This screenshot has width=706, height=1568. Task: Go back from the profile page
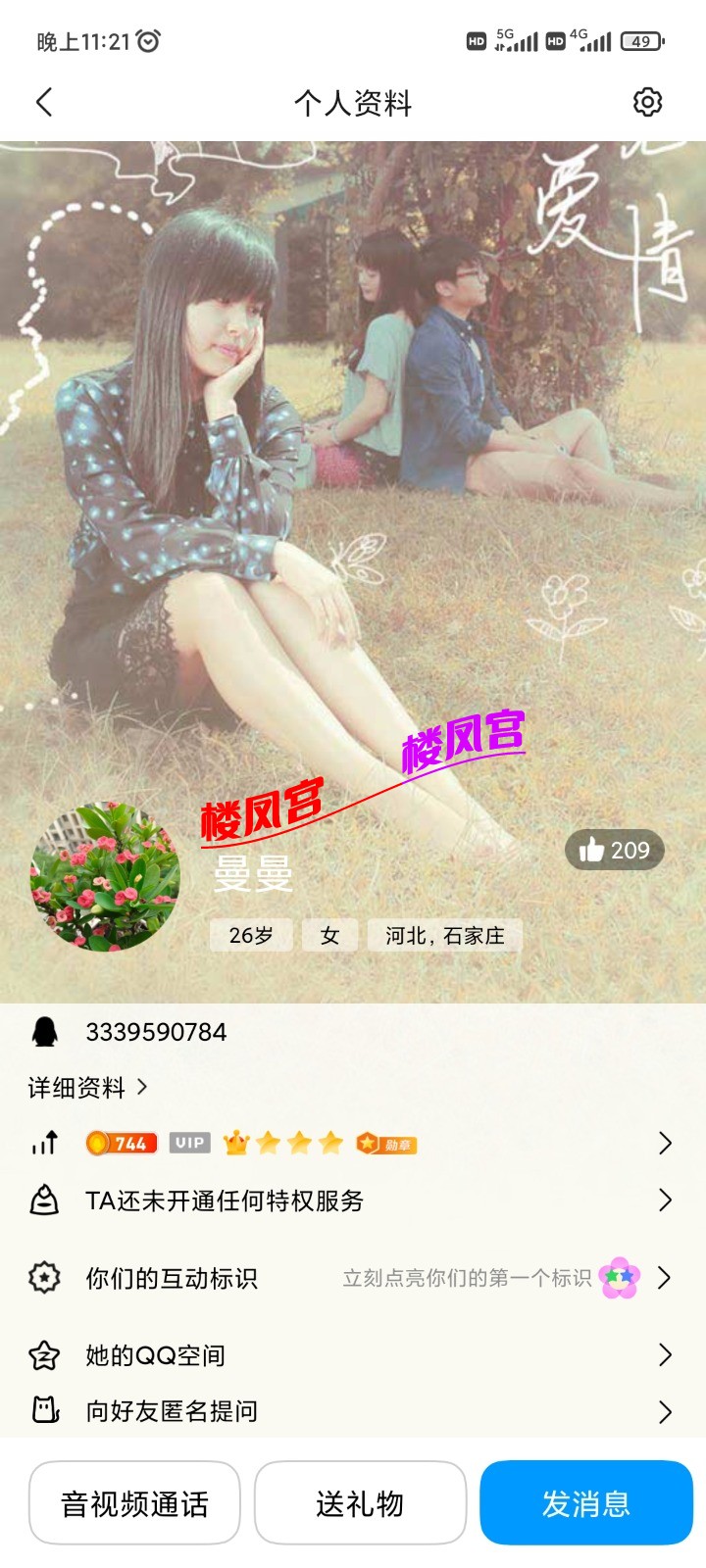pos(44,102)
